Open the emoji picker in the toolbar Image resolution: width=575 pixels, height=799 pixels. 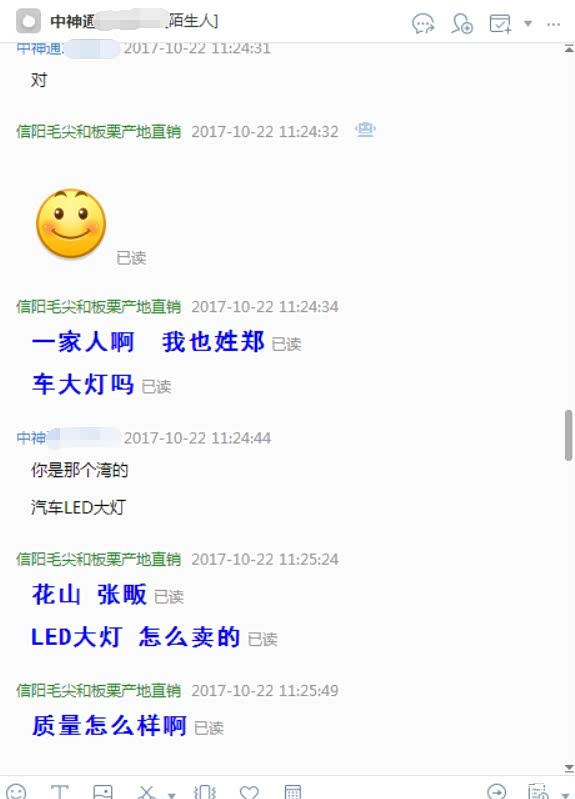click(x=15, y=792)
